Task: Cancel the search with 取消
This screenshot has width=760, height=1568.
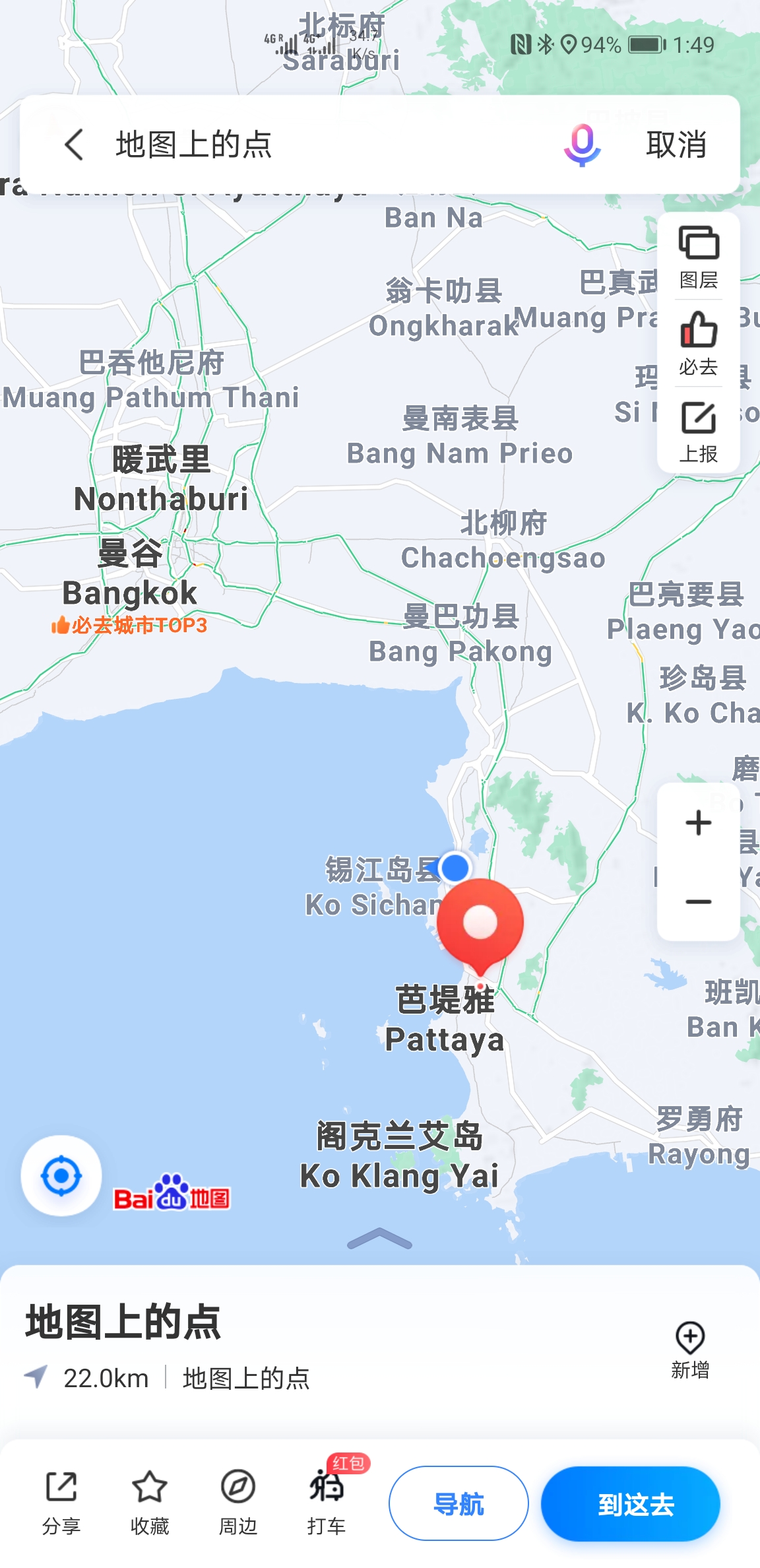Action: pos(676,145)
